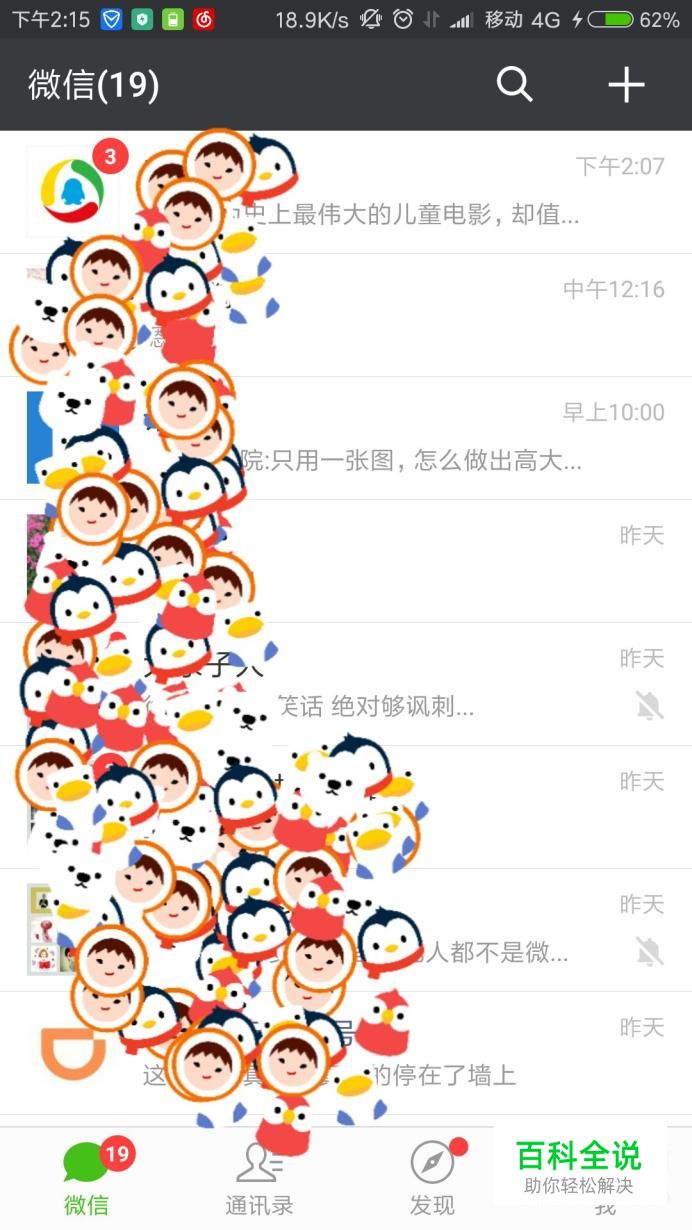Switch to the 发现 tab
The height and width of the screenshot is (1230, 692).
point(432,1178)
